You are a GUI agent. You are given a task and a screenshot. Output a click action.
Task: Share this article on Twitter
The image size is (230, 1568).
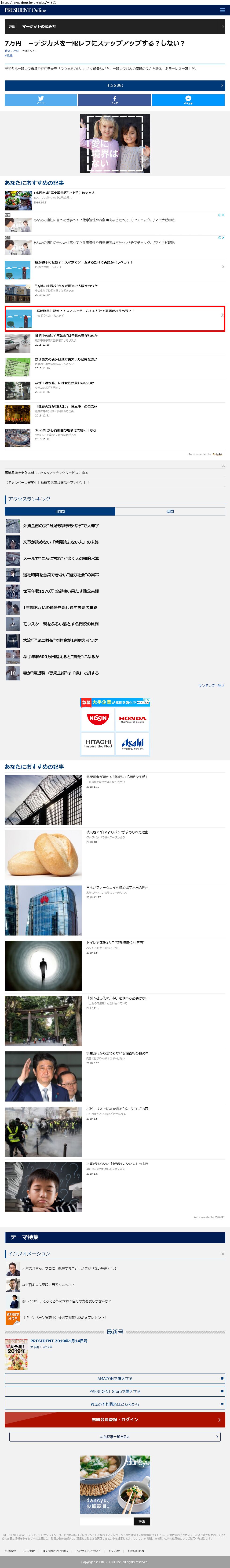(x=41, y=100)
